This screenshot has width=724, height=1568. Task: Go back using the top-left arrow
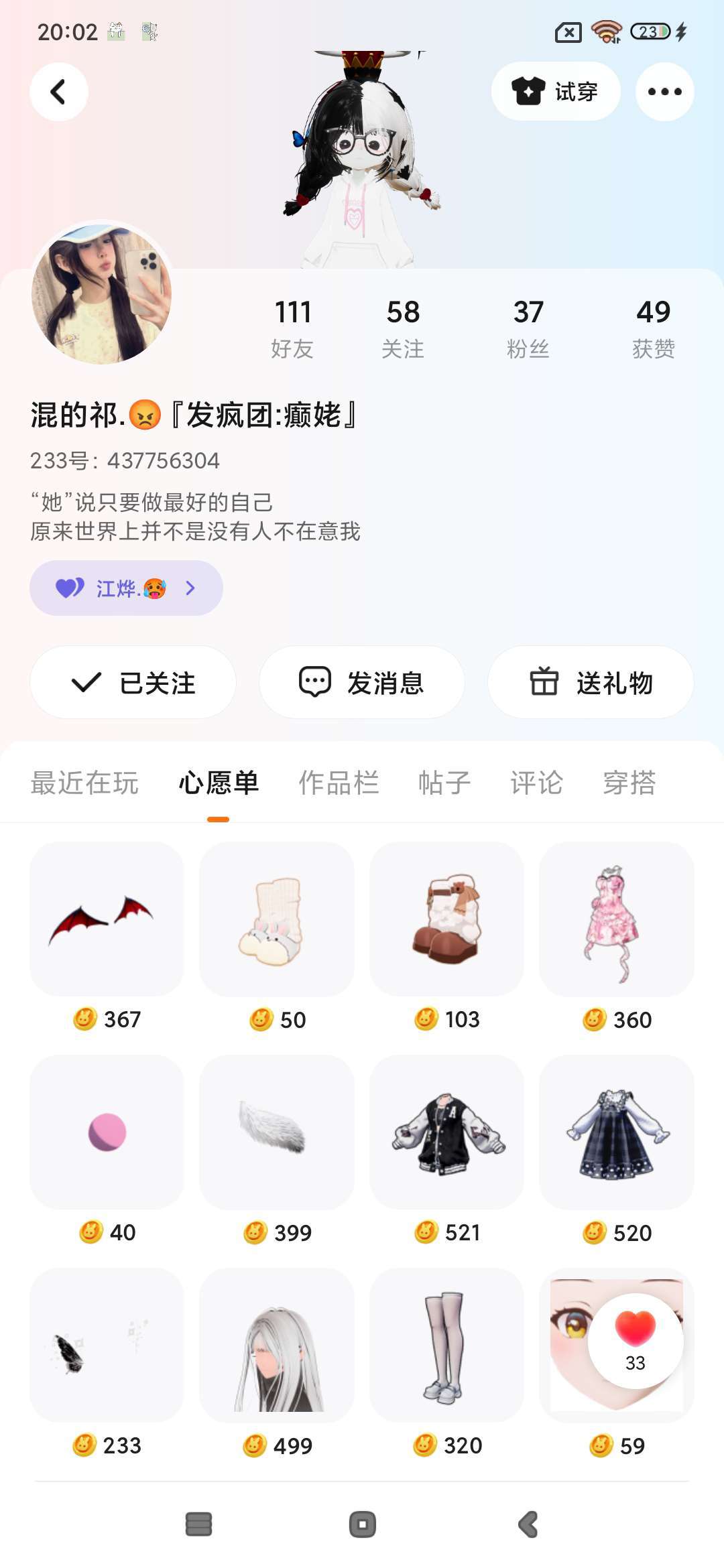tap(59, 92)
